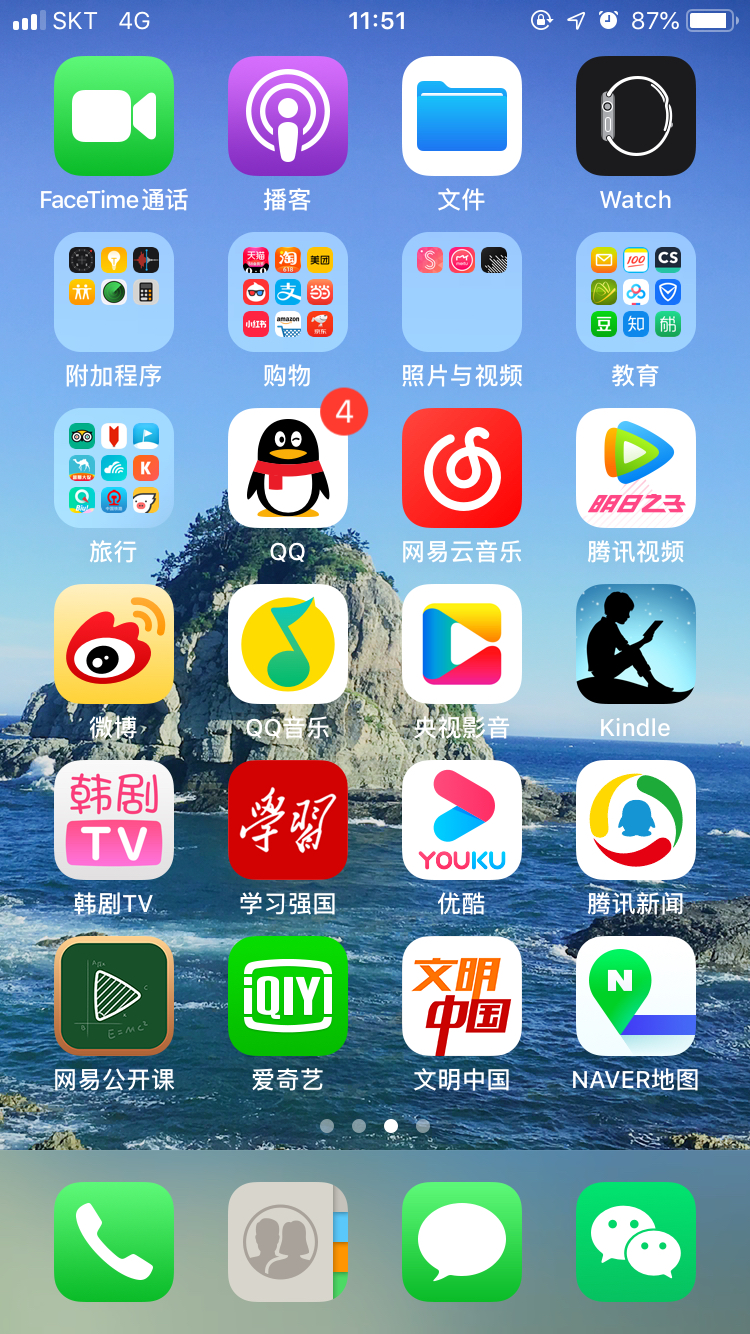750x1334 pixels.
Task: Expand the 教育 education folder
Action: [636, 292]
